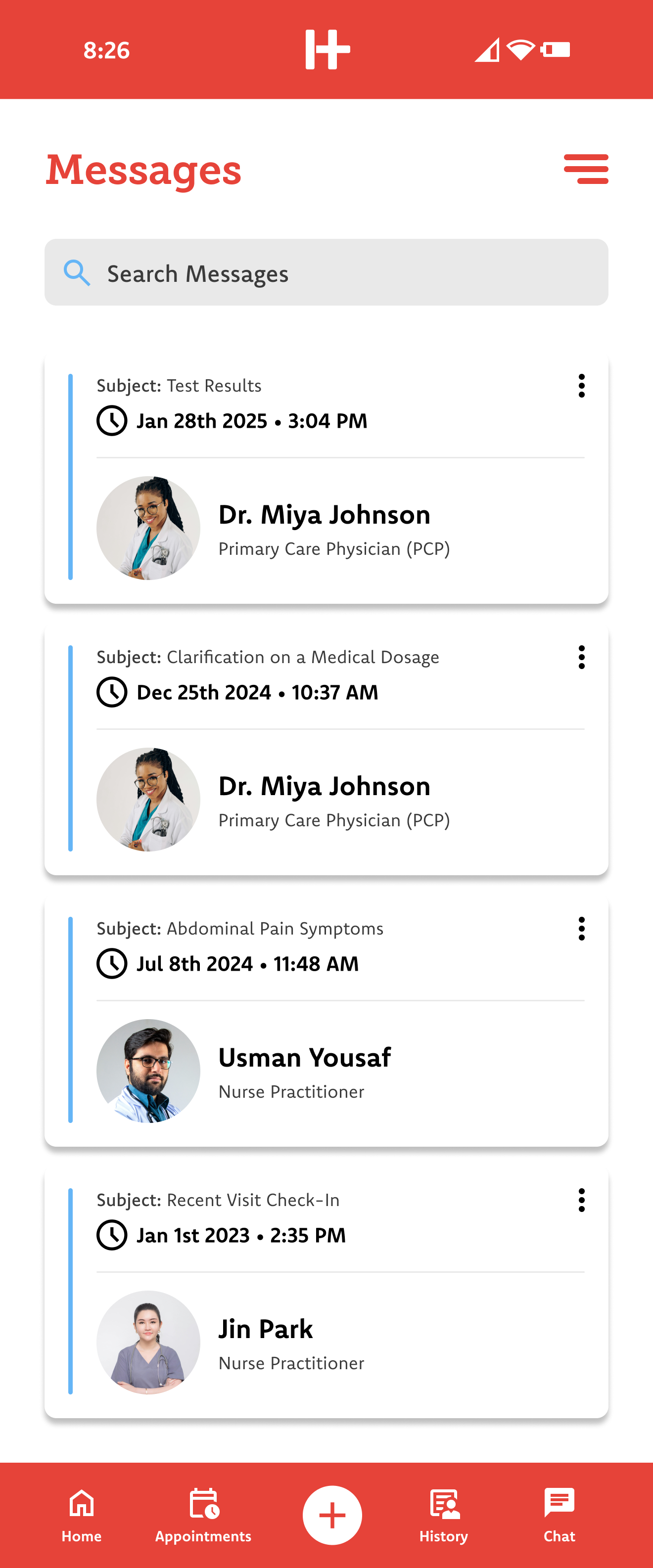Switch to the Appointments tab

pyautogui.click(x=203, y=1516)
